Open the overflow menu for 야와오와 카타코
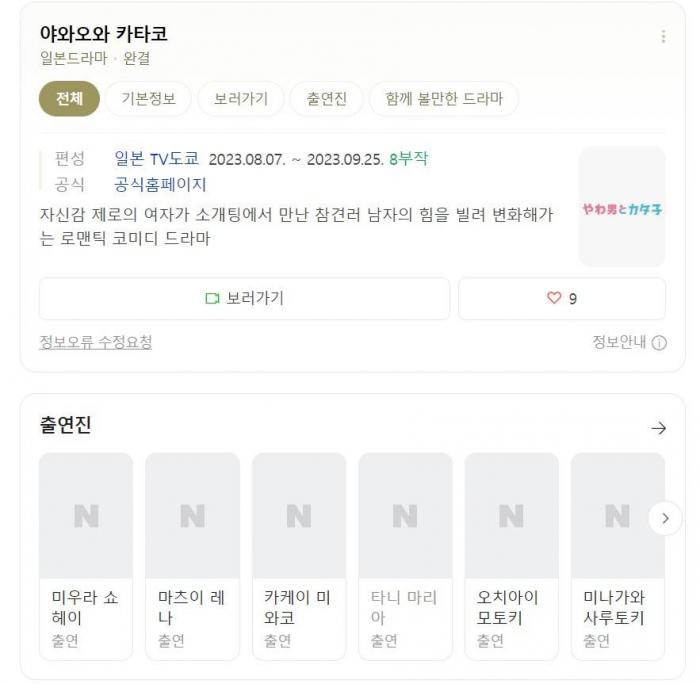This screenshot has width=700, height=684. pos(662,37)
